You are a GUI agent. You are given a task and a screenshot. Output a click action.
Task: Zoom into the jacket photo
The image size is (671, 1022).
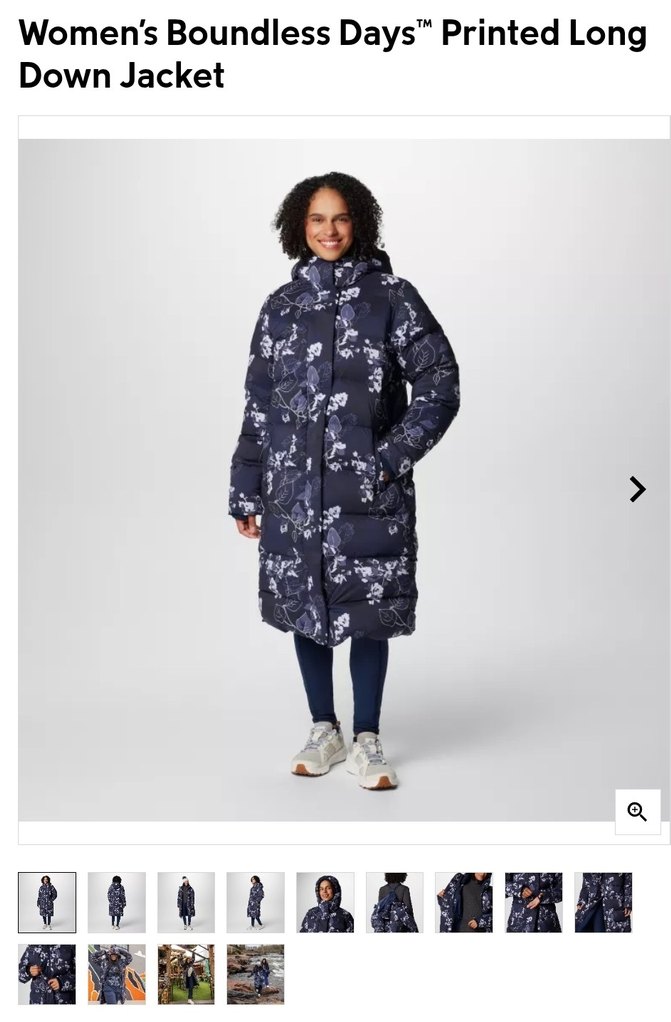(x=637, y=811)
